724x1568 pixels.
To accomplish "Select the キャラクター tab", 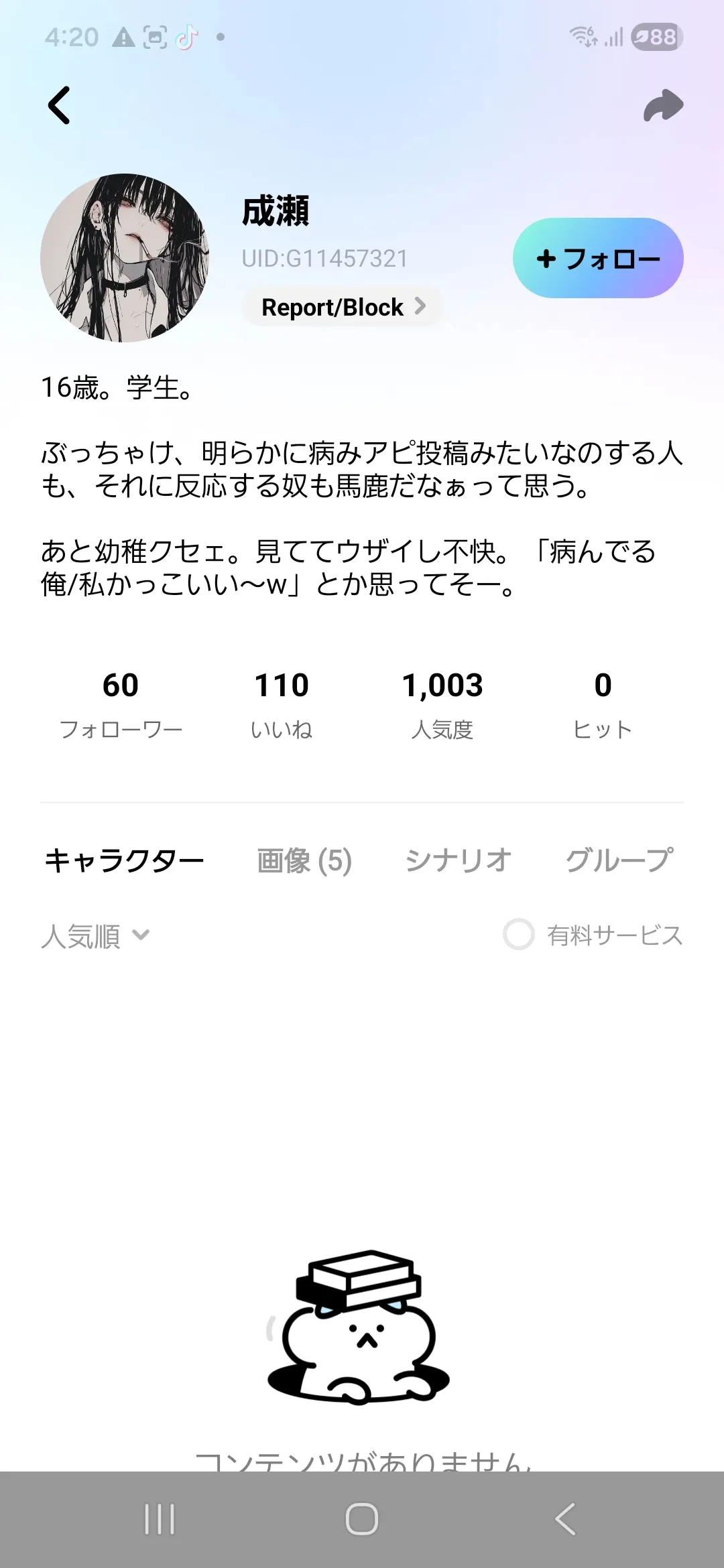I will 125,860.
